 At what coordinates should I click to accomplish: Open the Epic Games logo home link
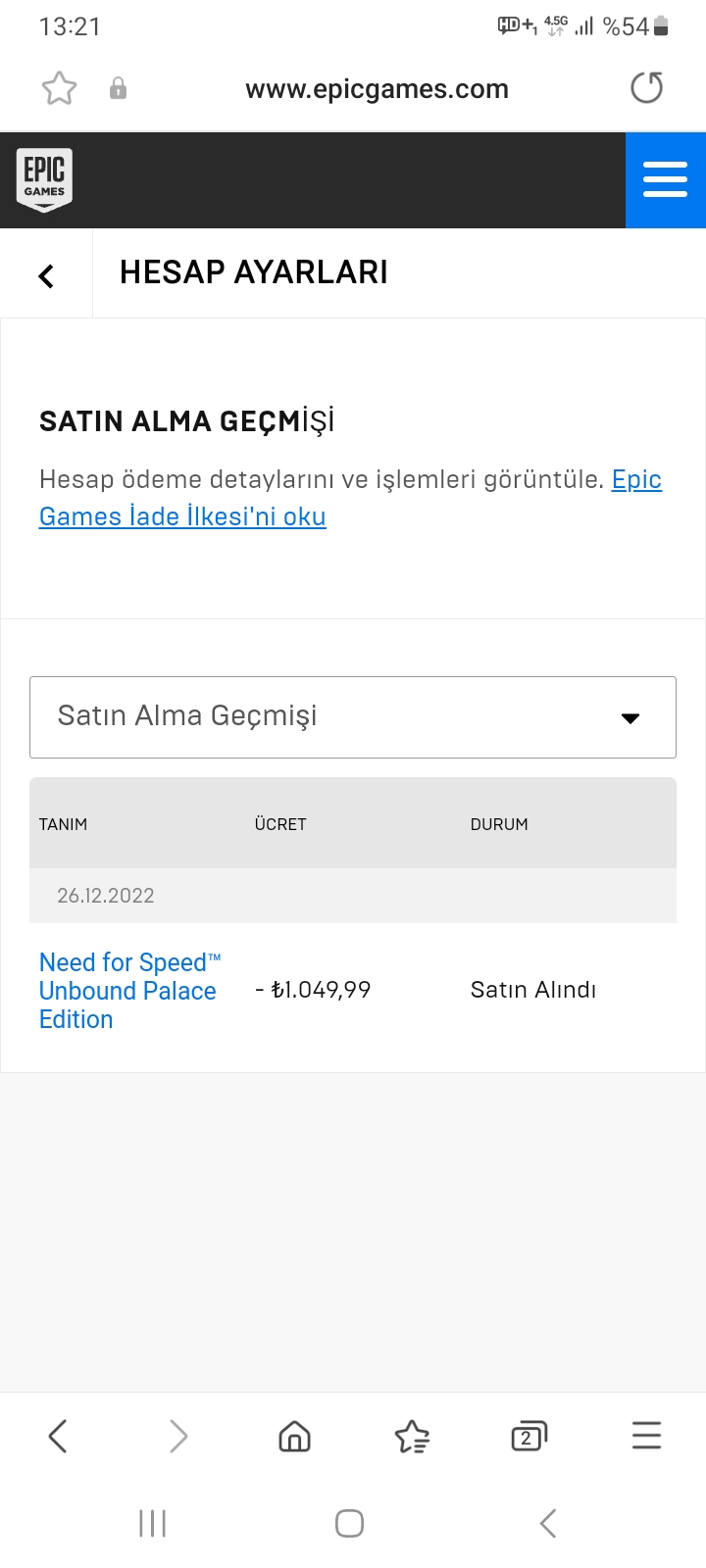pos(44,179)
